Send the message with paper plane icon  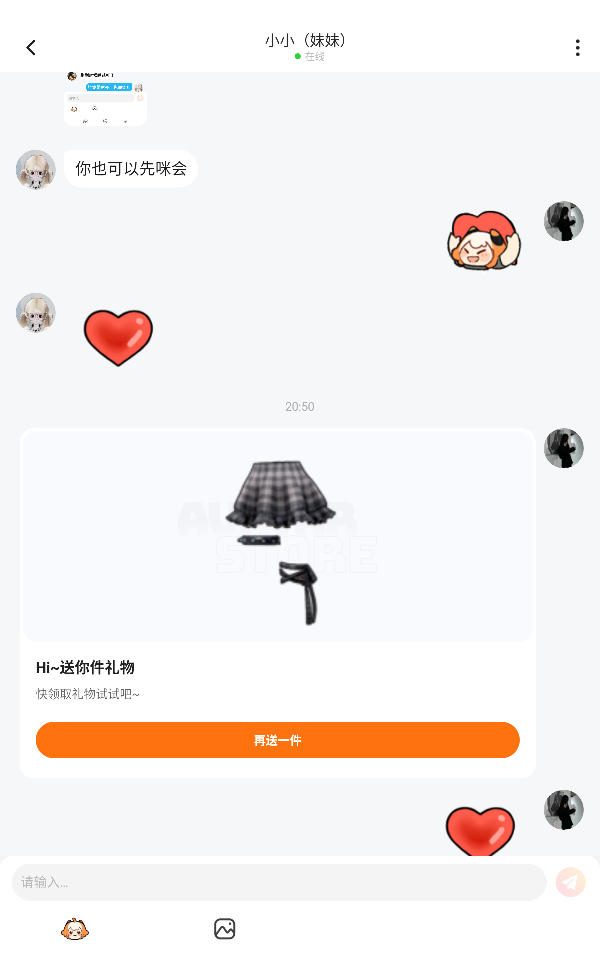pos(570,882)
